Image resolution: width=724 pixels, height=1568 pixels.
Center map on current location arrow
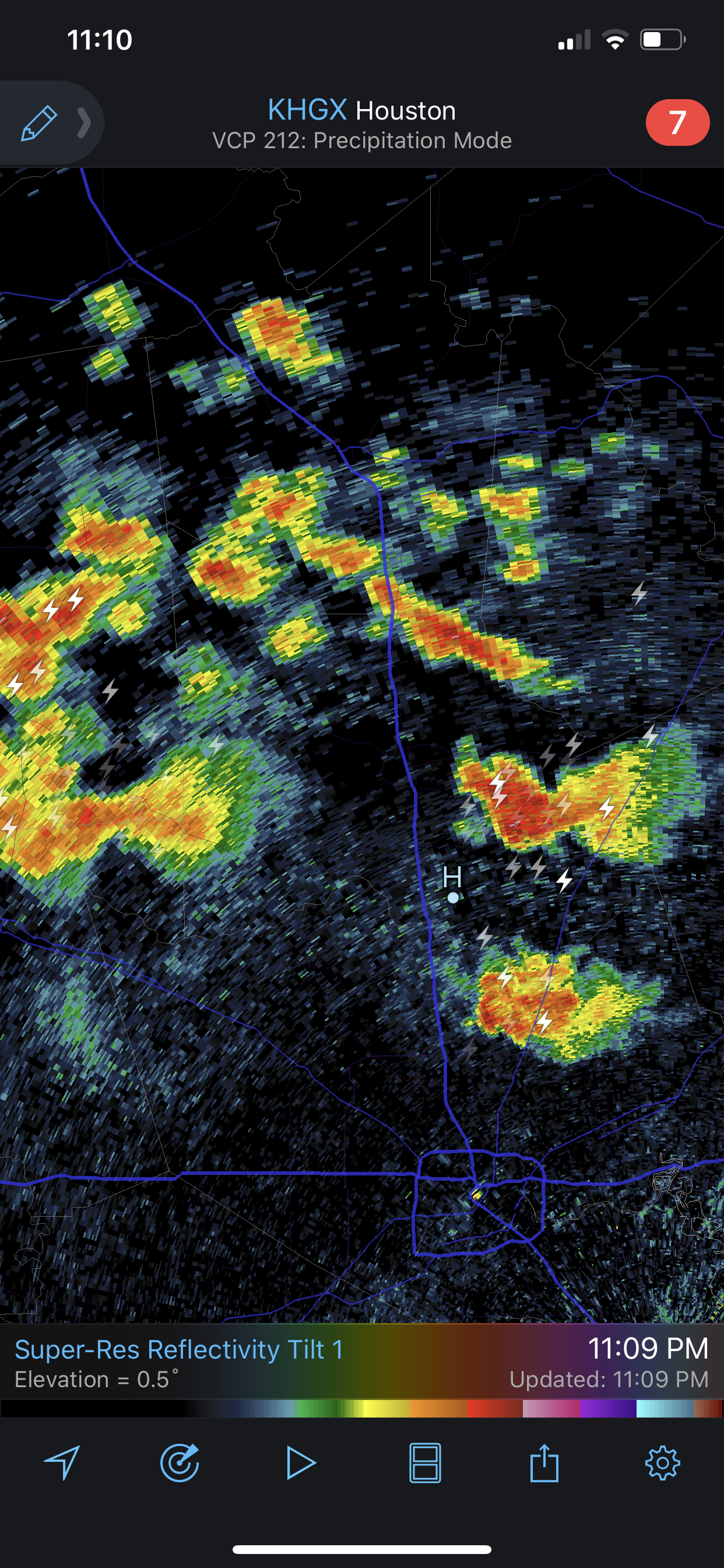(x=61, y=1462)
